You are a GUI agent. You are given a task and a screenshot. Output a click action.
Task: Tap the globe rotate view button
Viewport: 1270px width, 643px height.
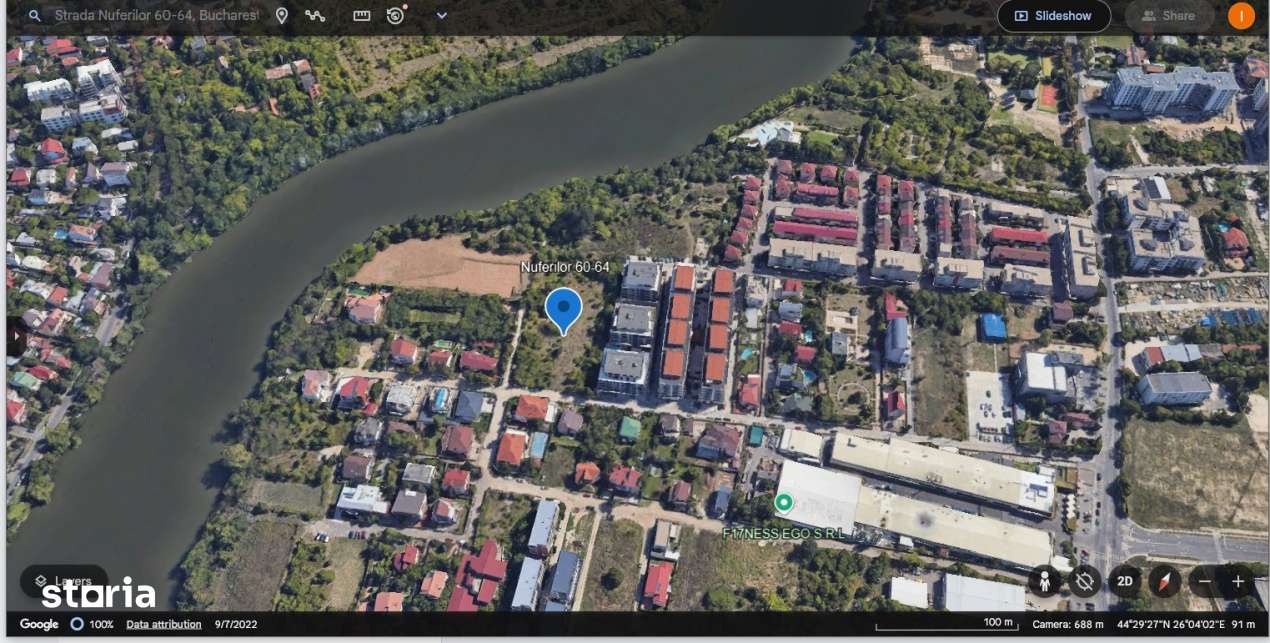pos(1084,581)
